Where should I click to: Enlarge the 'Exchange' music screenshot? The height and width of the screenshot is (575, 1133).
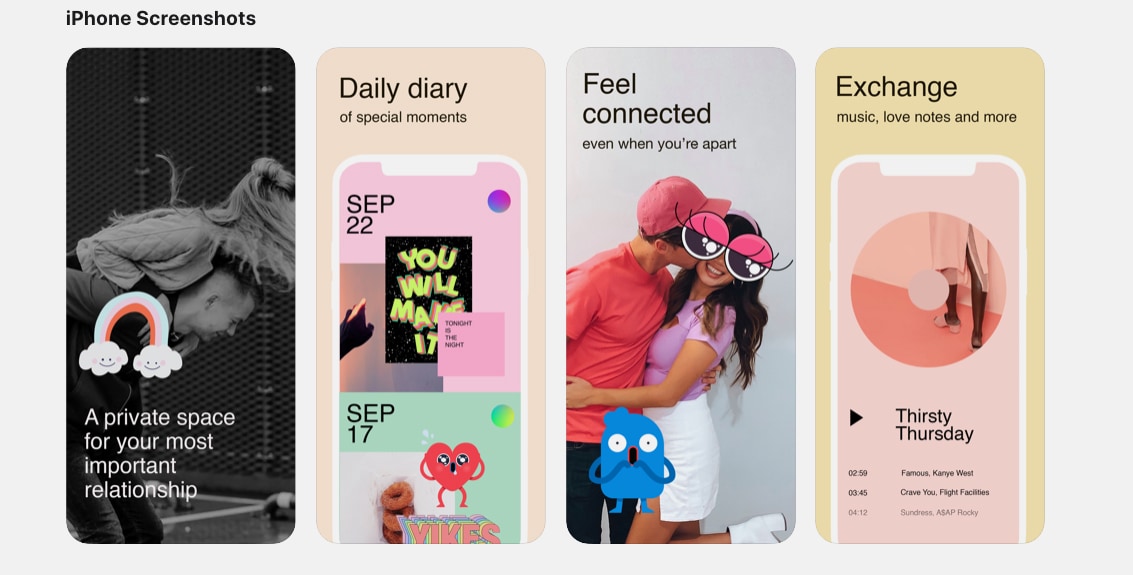(x=929, y=296)
